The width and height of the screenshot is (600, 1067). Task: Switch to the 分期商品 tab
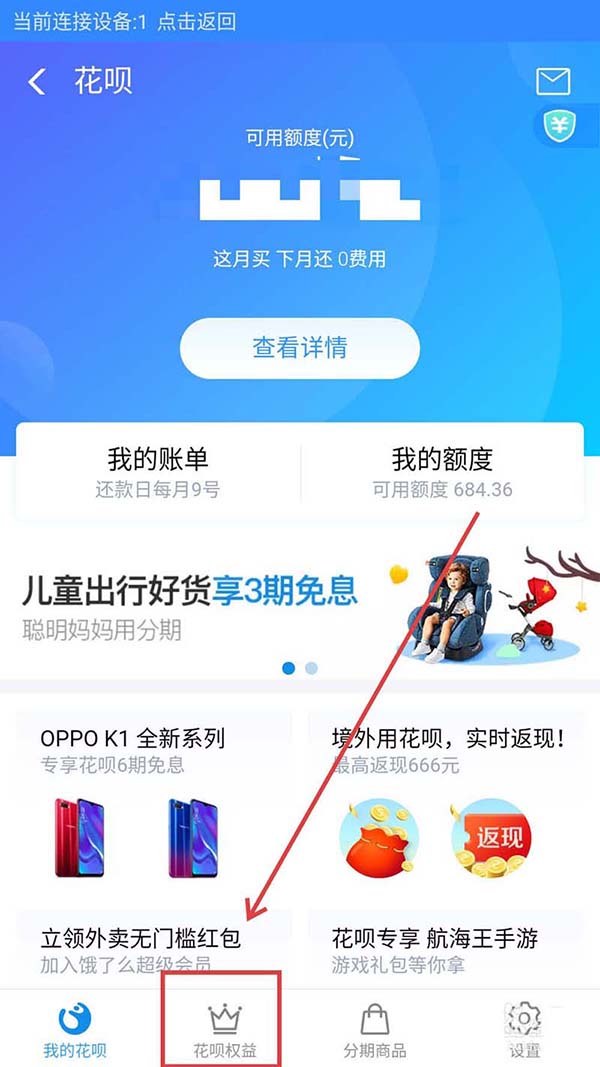[374, 1030]
